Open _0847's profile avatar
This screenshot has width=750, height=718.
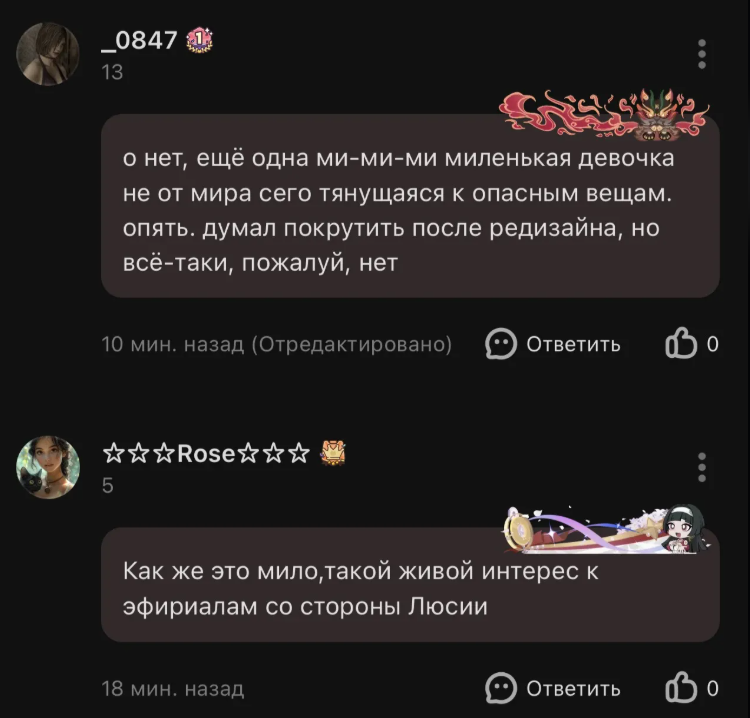tap(48, 54)
